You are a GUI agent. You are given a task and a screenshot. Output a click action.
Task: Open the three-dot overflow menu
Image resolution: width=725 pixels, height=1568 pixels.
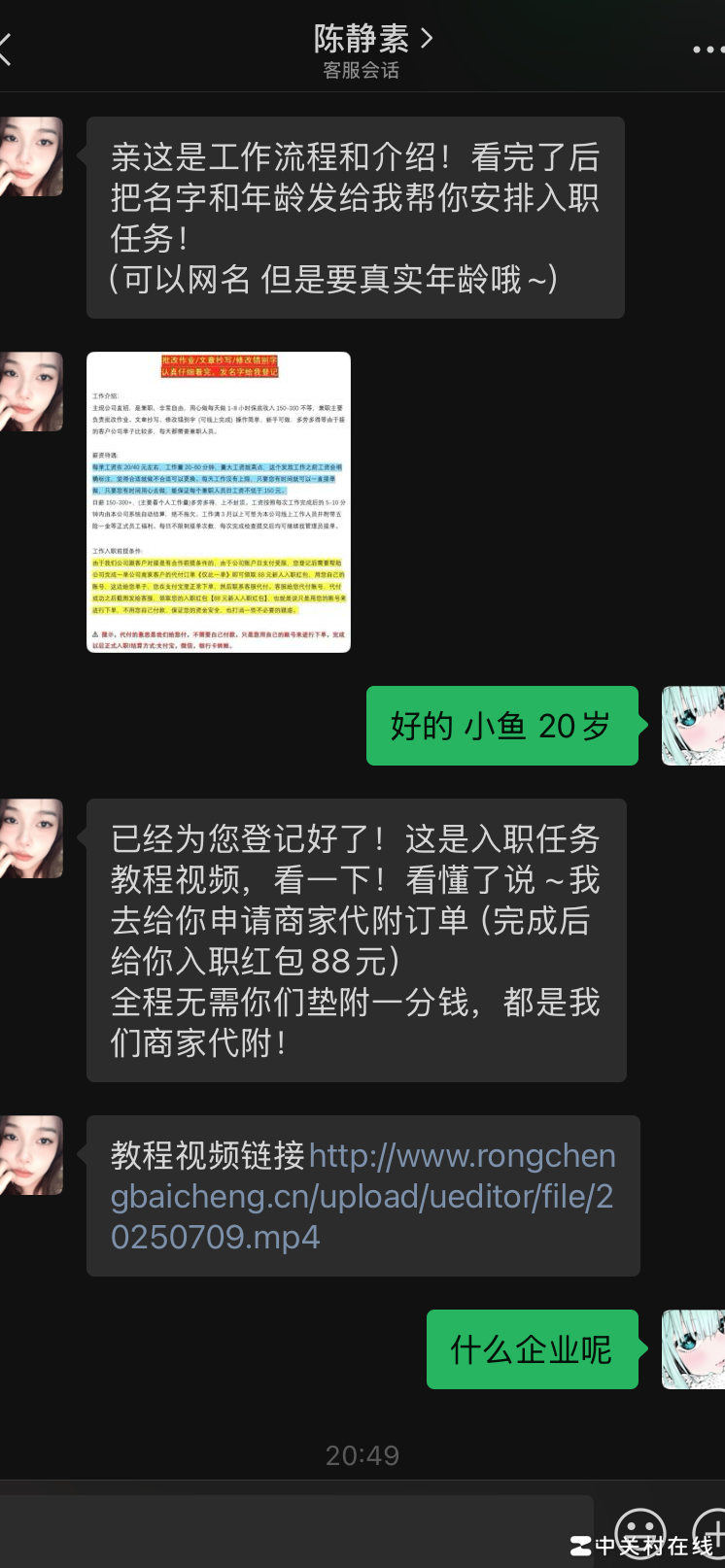(707, 49)
